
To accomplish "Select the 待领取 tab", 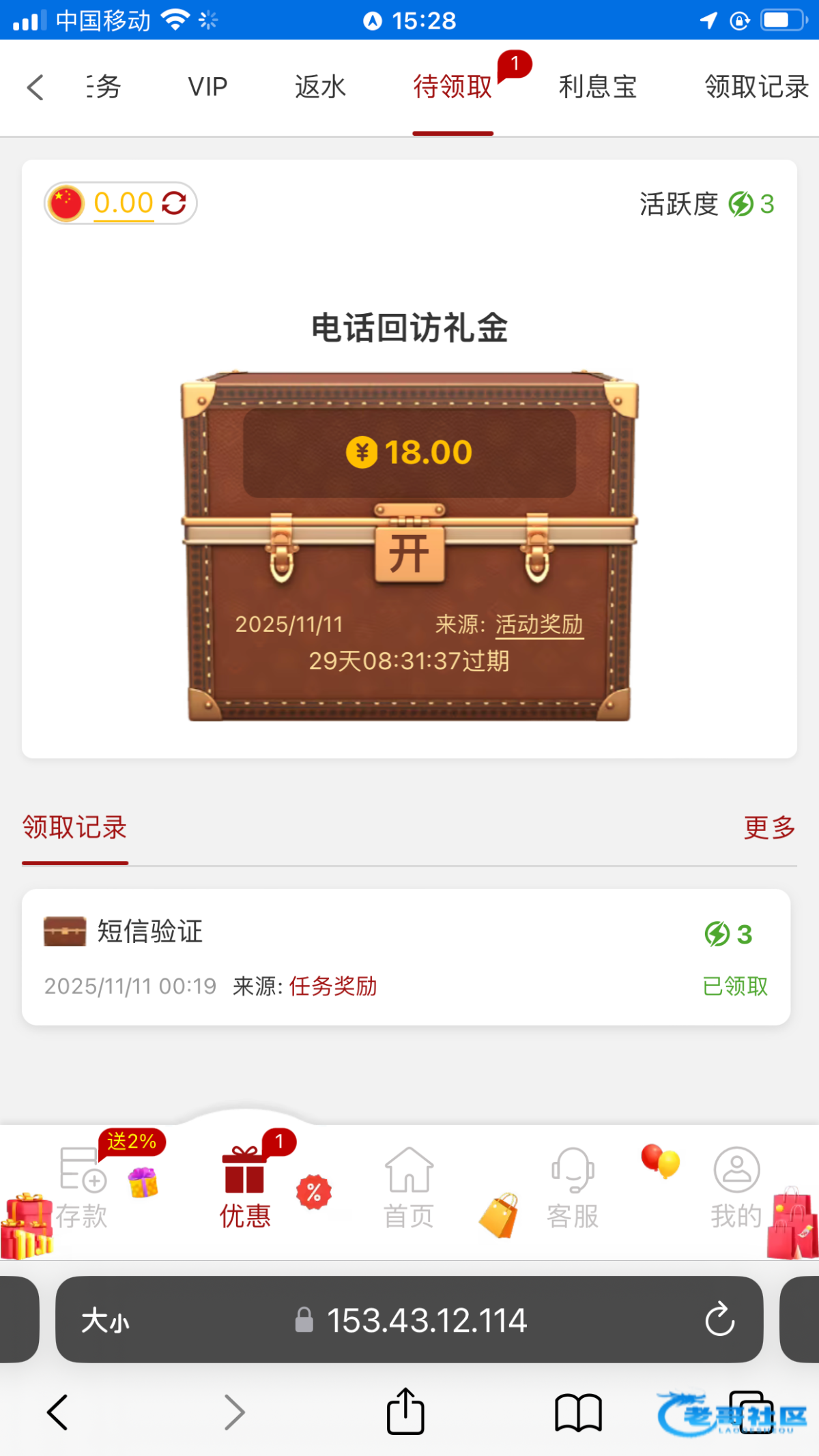I will tap(452, 87).
